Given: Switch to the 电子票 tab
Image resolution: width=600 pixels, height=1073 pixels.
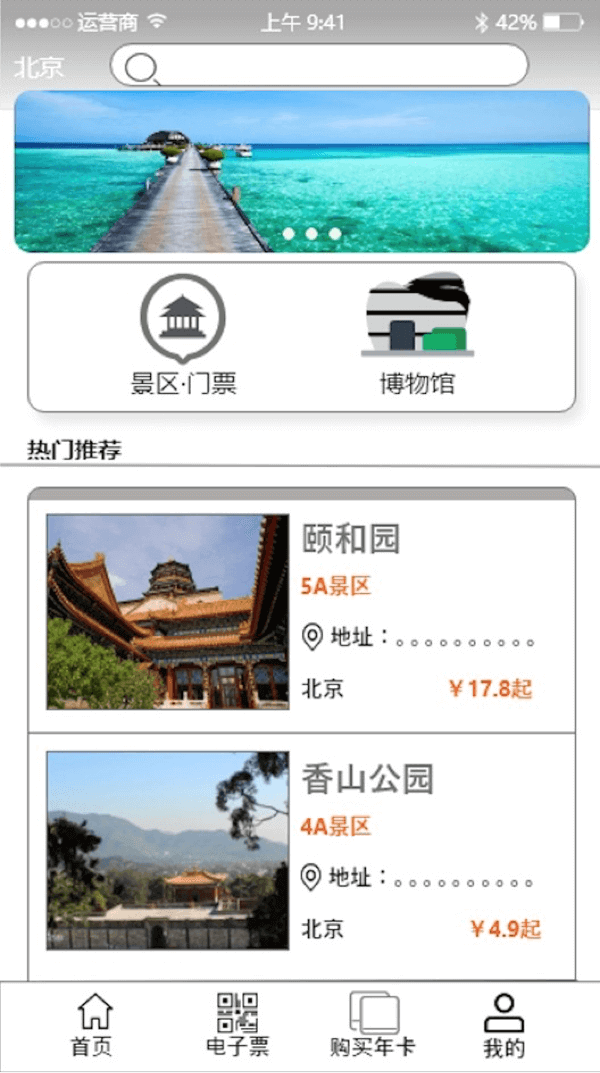Looking at the screenshot, I should (237, 1027).
